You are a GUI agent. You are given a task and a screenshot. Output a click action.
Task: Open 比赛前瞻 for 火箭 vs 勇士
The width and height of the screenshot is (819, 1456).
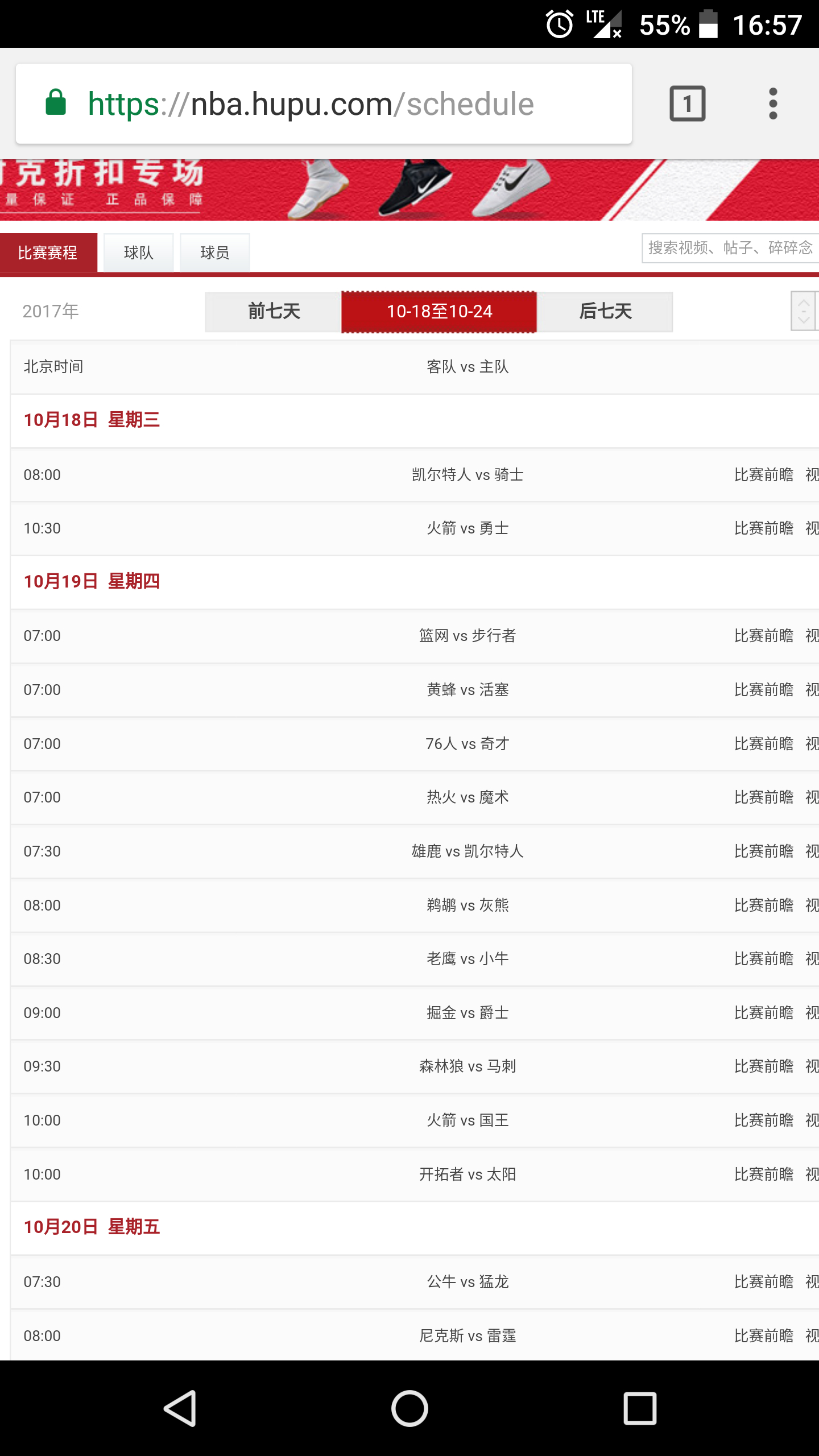pyautogui.click(x=764, y=528)
